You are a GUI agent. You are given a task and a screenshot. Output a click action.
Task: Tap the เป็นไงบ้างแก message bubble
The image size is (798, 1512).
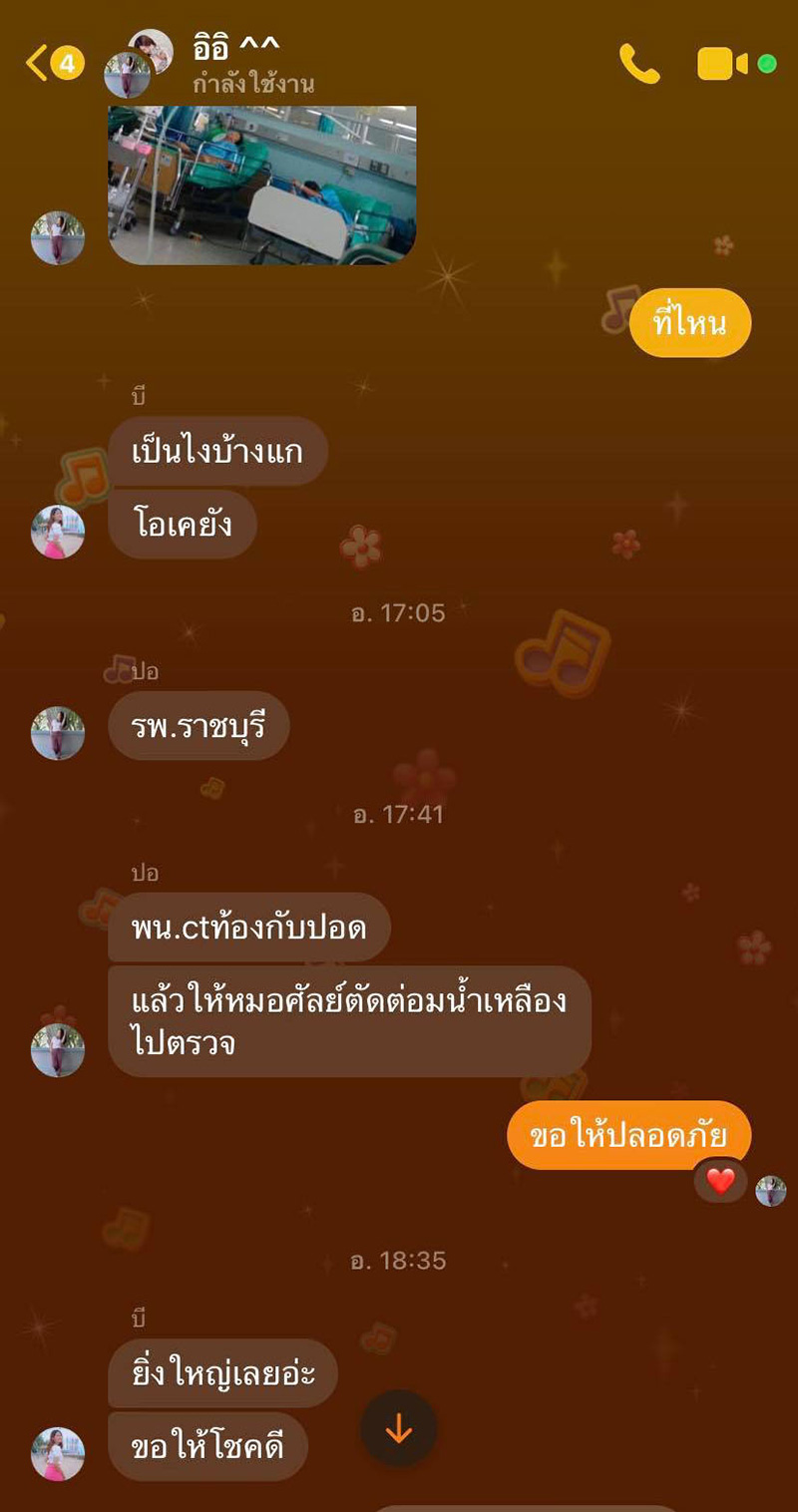216,451
